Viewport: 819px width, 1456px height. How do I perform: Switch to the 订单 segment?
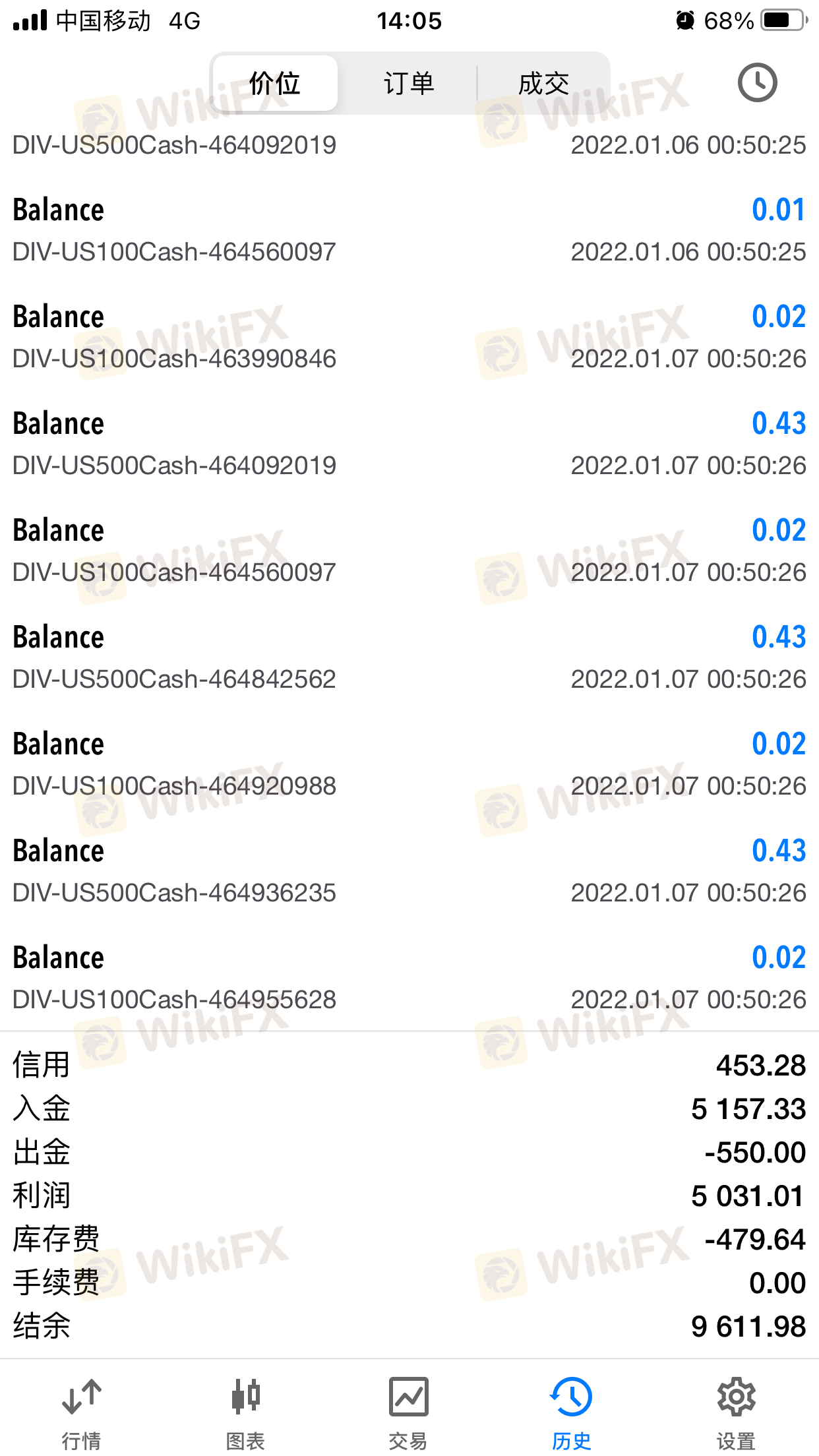pos(409,84)
